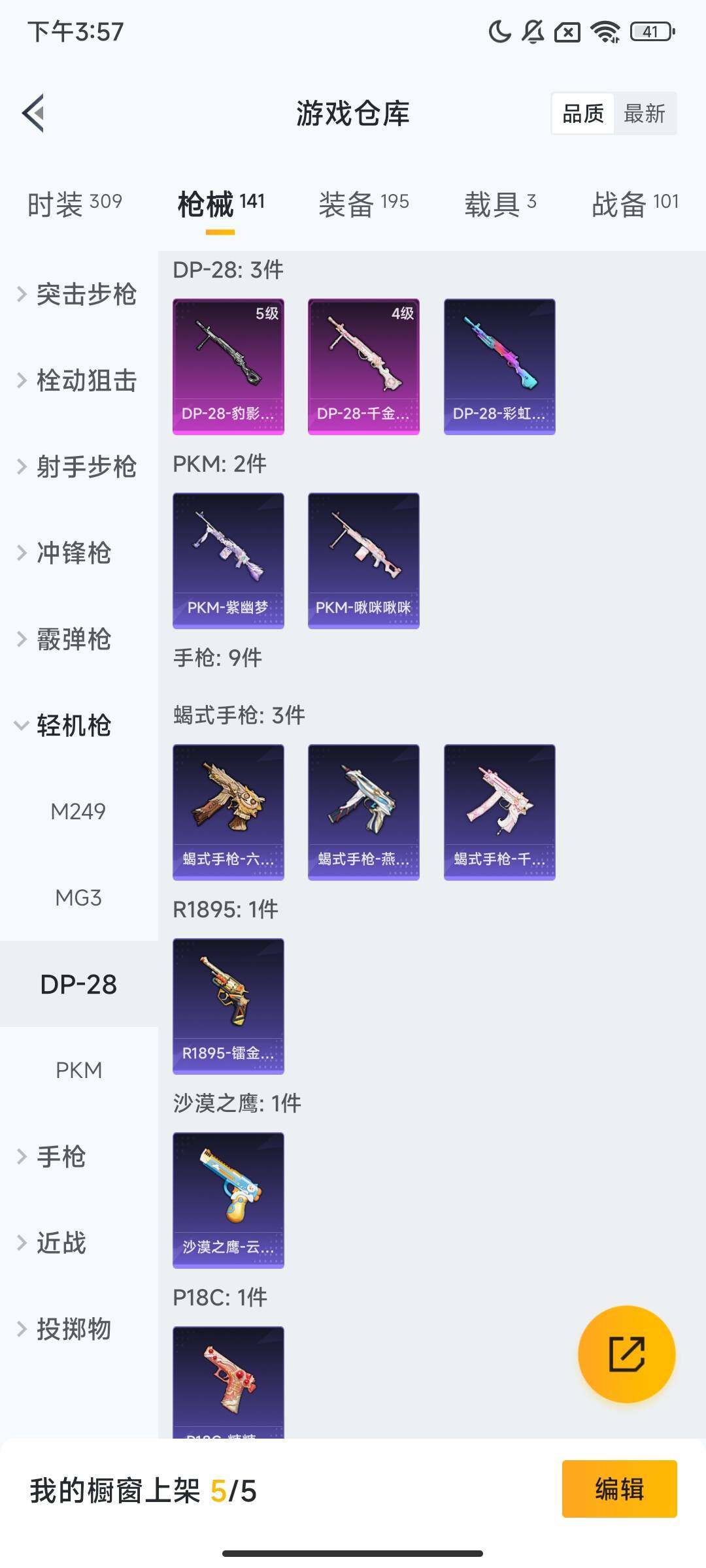
Task: Tap the back arrow to exit warehouse
Action: [34, 113]
